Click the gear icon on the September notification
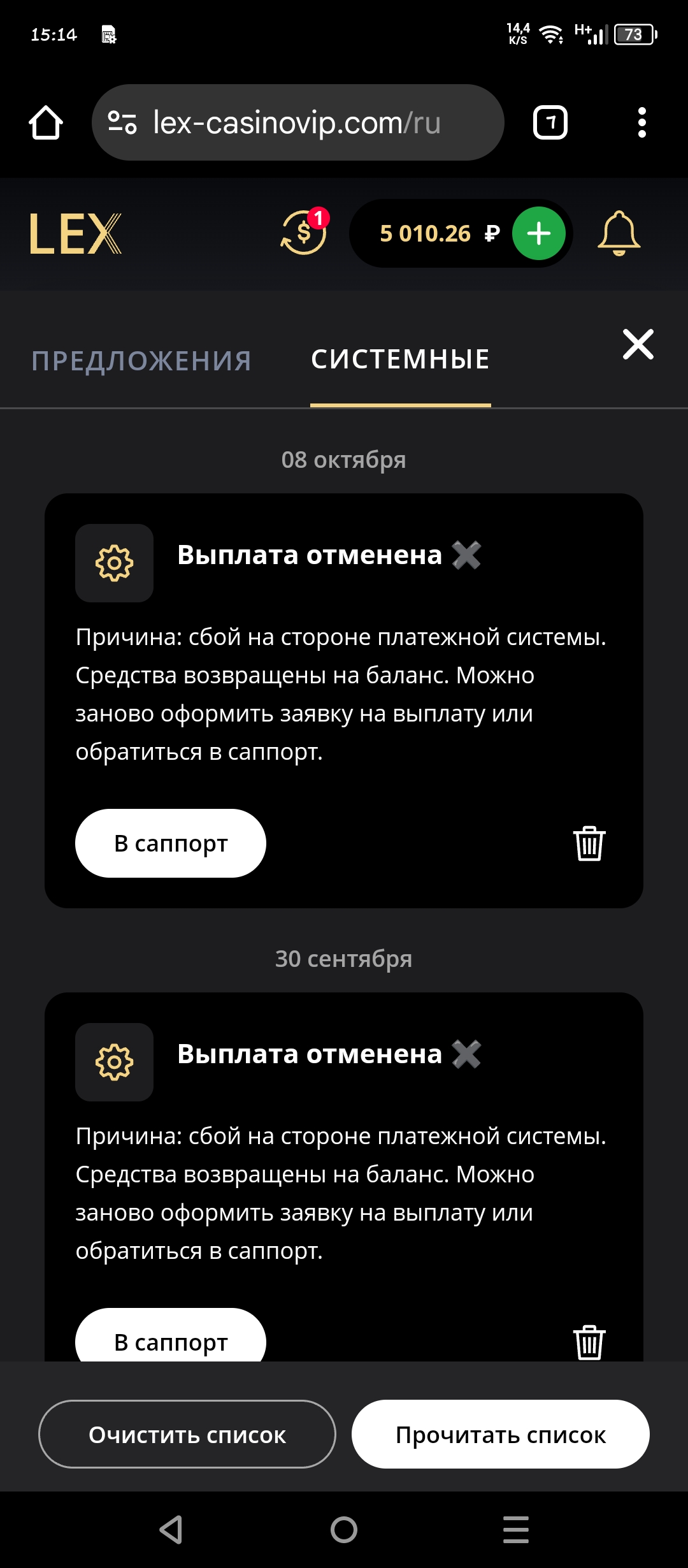 (114, 1063)
